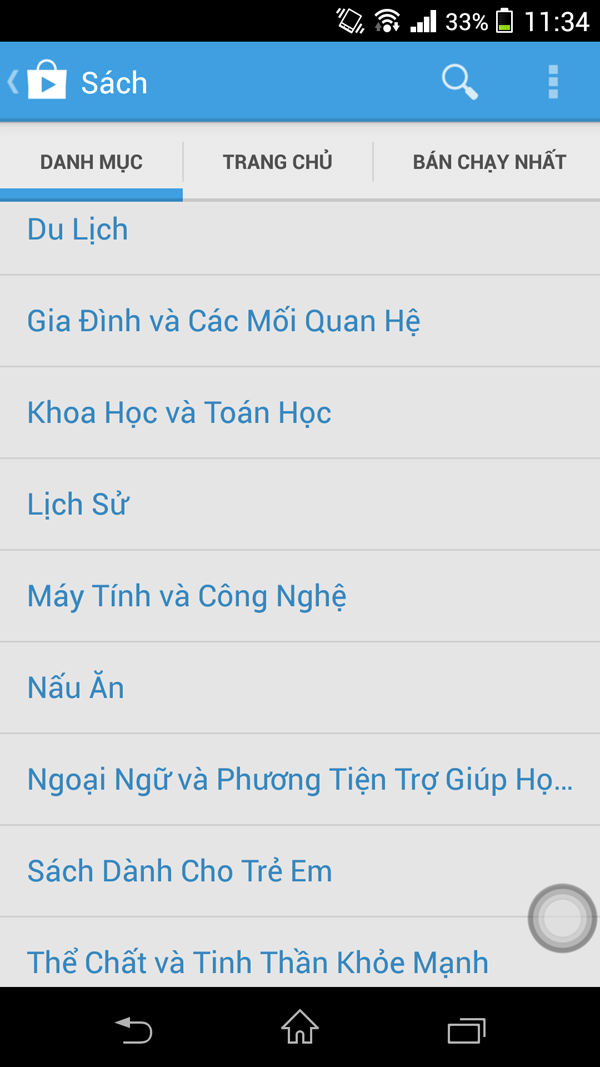Choose Máy Tính và Công Nghệ
Screen dimensions: 600x1067
tap(187, 596)
